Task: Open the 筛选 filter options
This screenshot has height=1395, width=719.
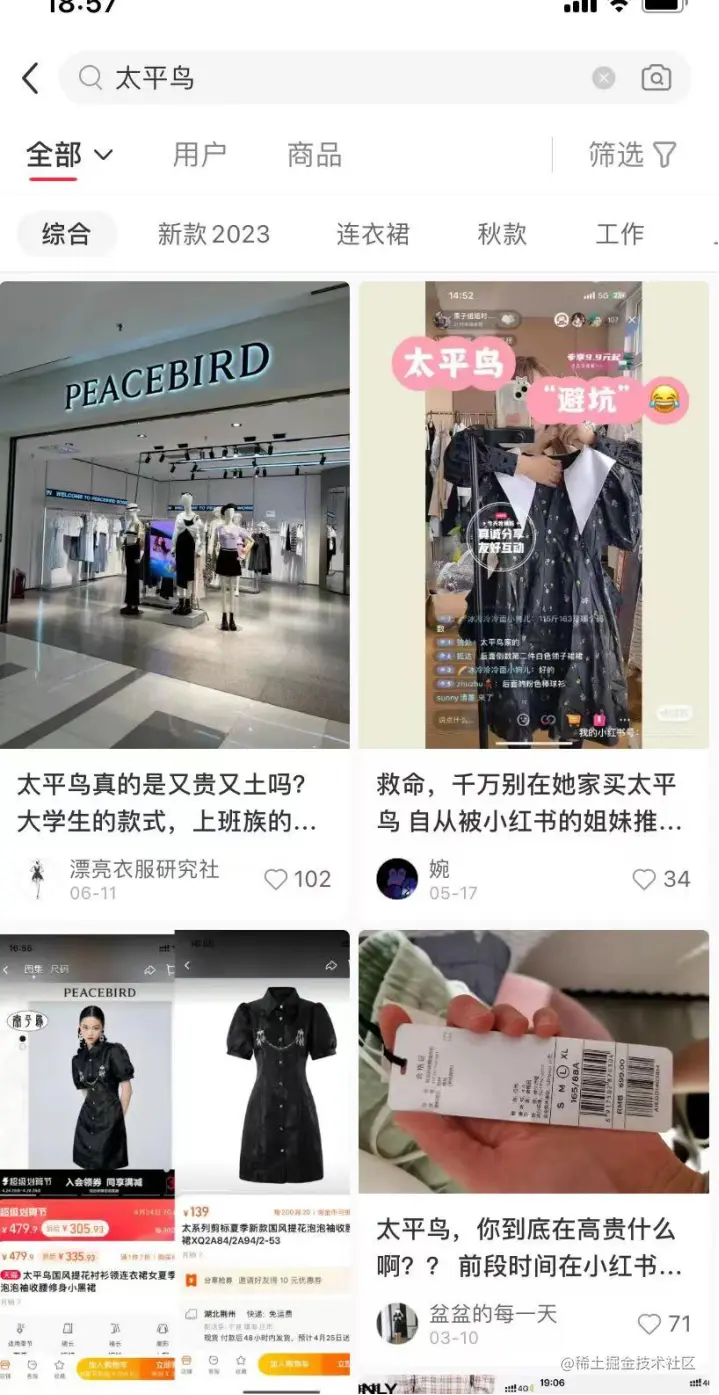Action: (632, 155)
